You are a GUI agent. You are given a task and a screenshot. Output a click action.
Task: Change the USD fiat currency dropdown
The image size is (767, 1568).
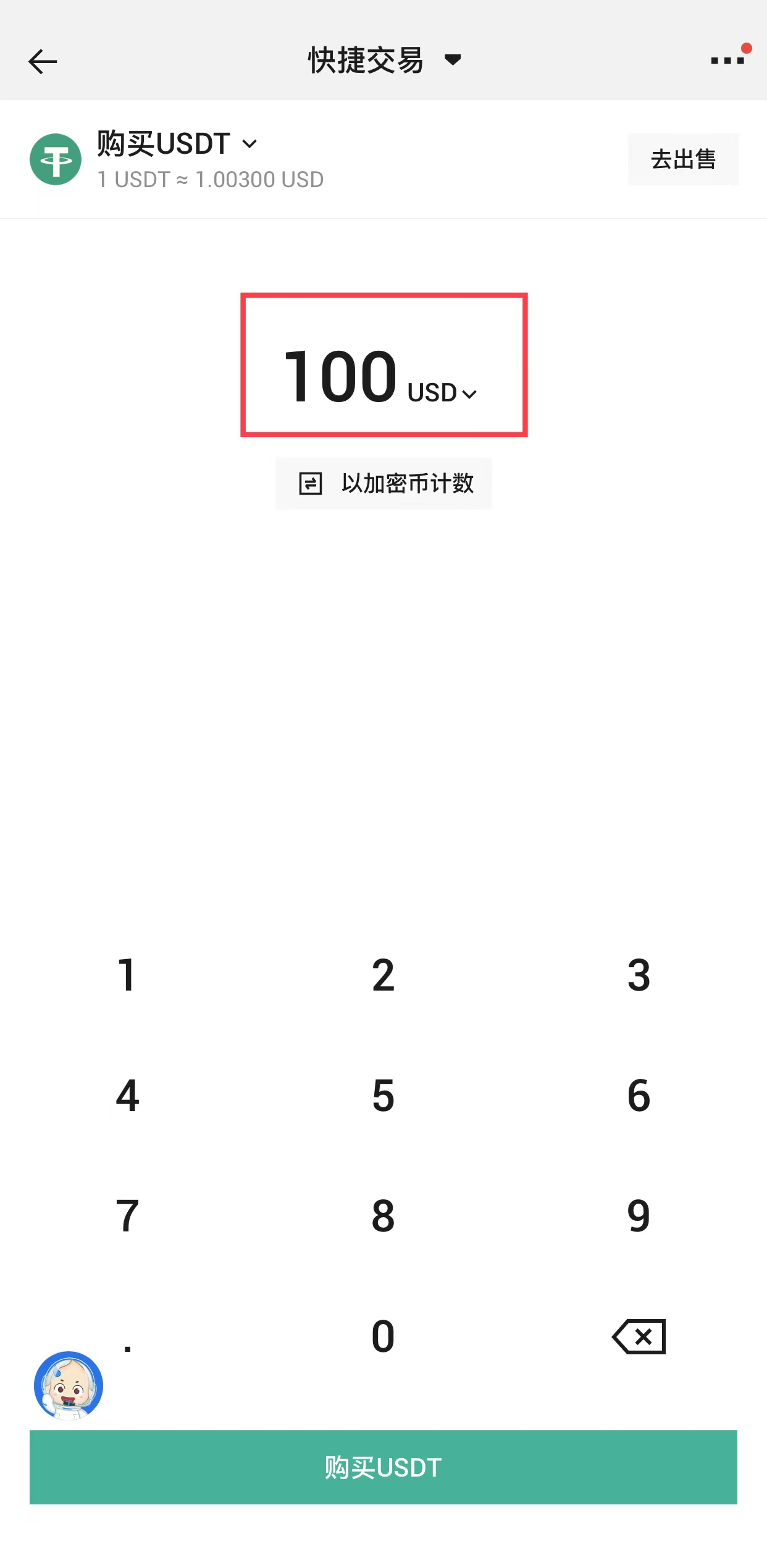tap(442, 393)
